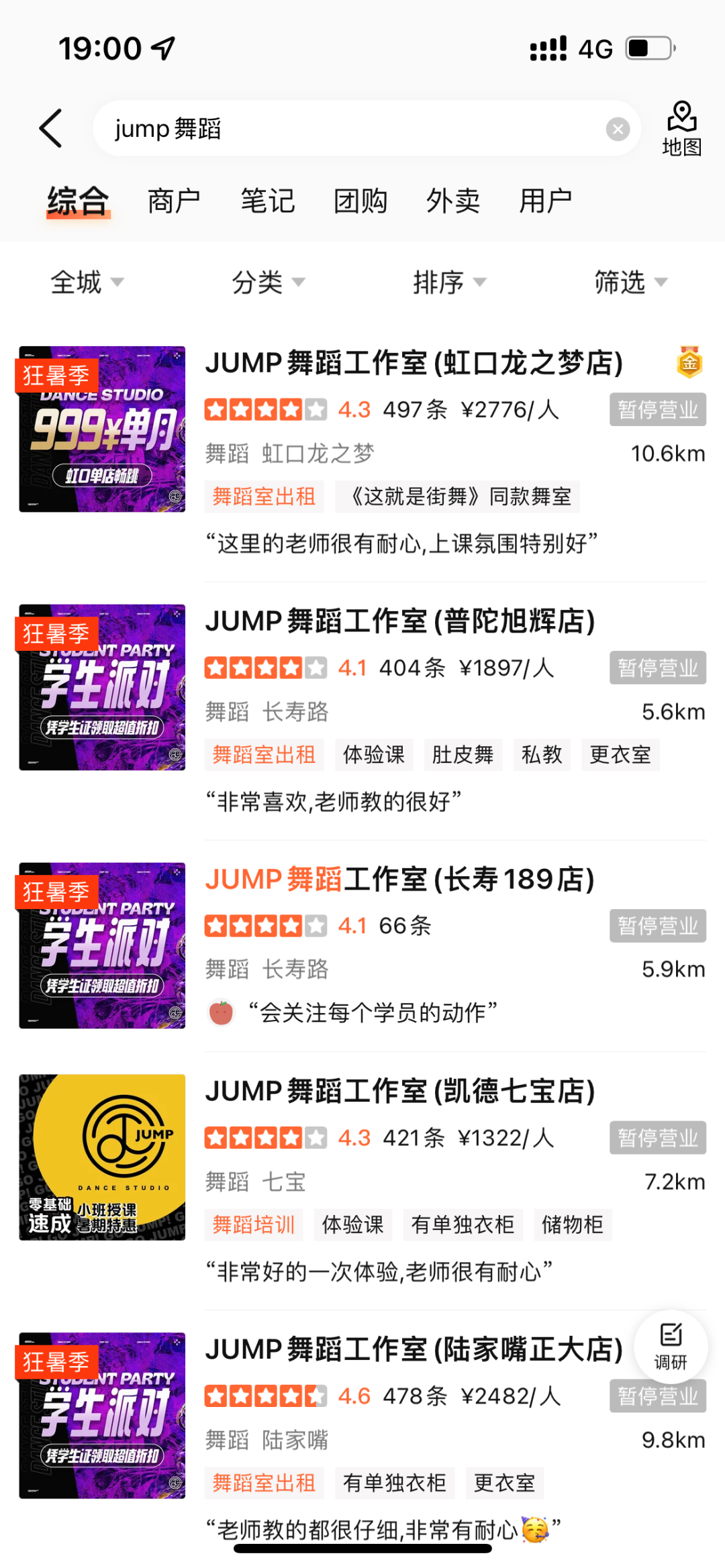
Task: Expand the 排序 sort dropdown
Action: coord(450,282)
